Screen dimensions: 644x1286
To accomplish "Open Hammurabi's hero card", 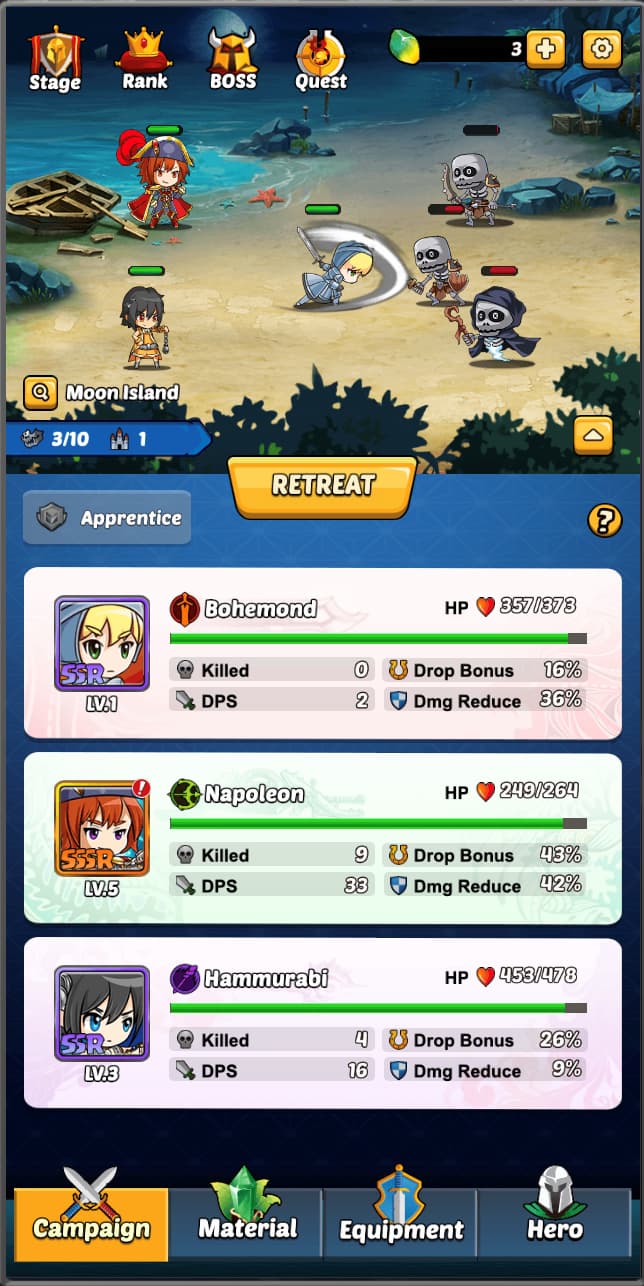I will point(102,1013).
